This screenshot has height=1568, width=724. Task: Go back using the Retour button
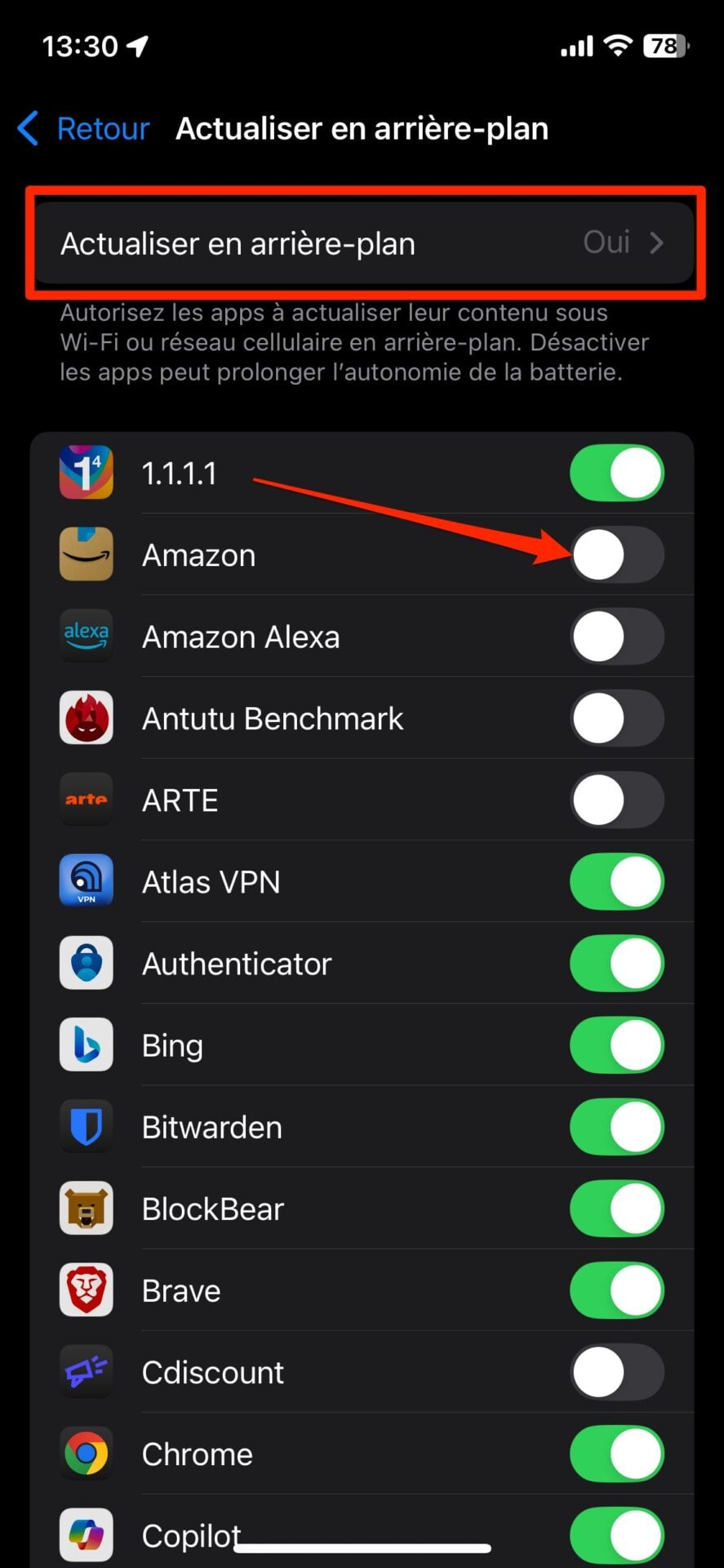84,129
